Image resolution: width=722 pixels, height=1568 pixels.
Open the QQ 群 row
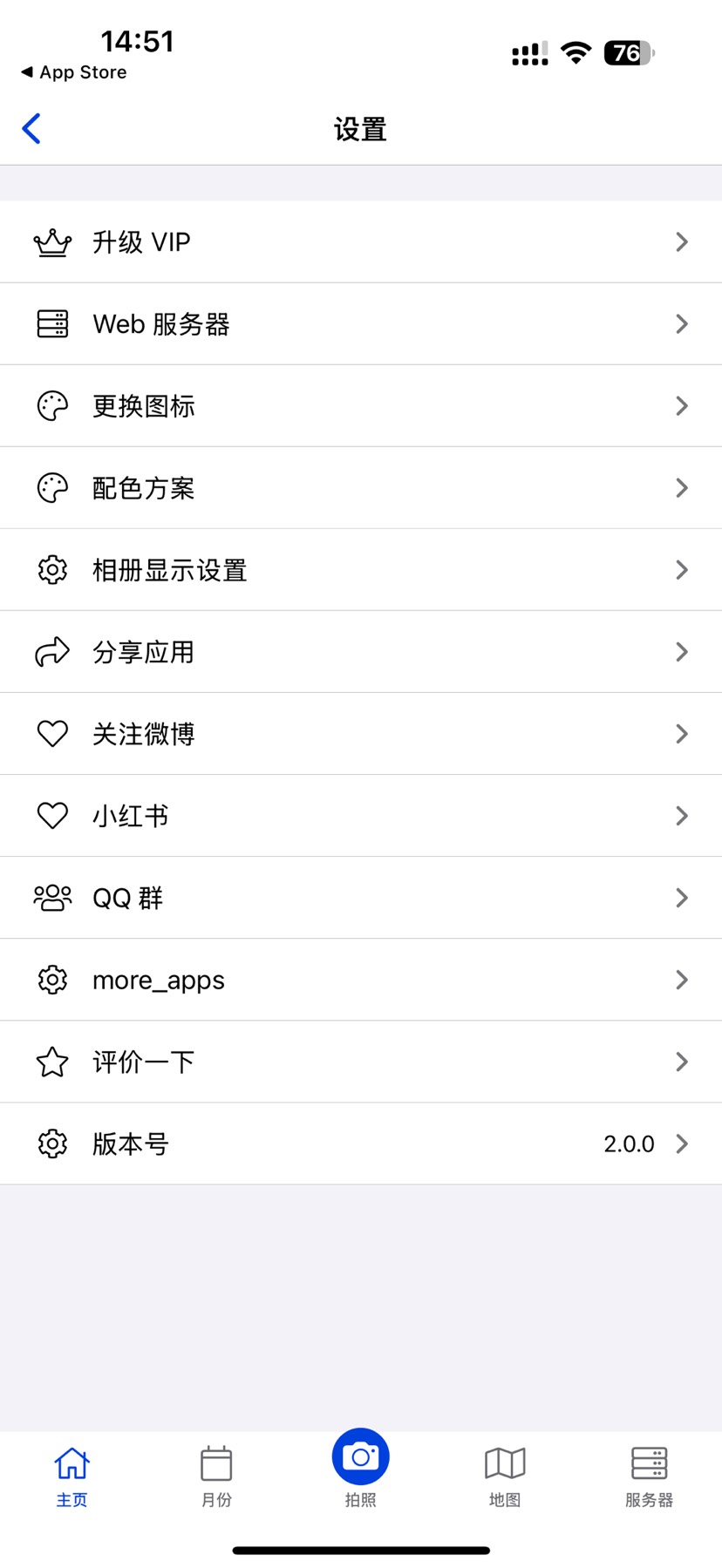[360, 898]
